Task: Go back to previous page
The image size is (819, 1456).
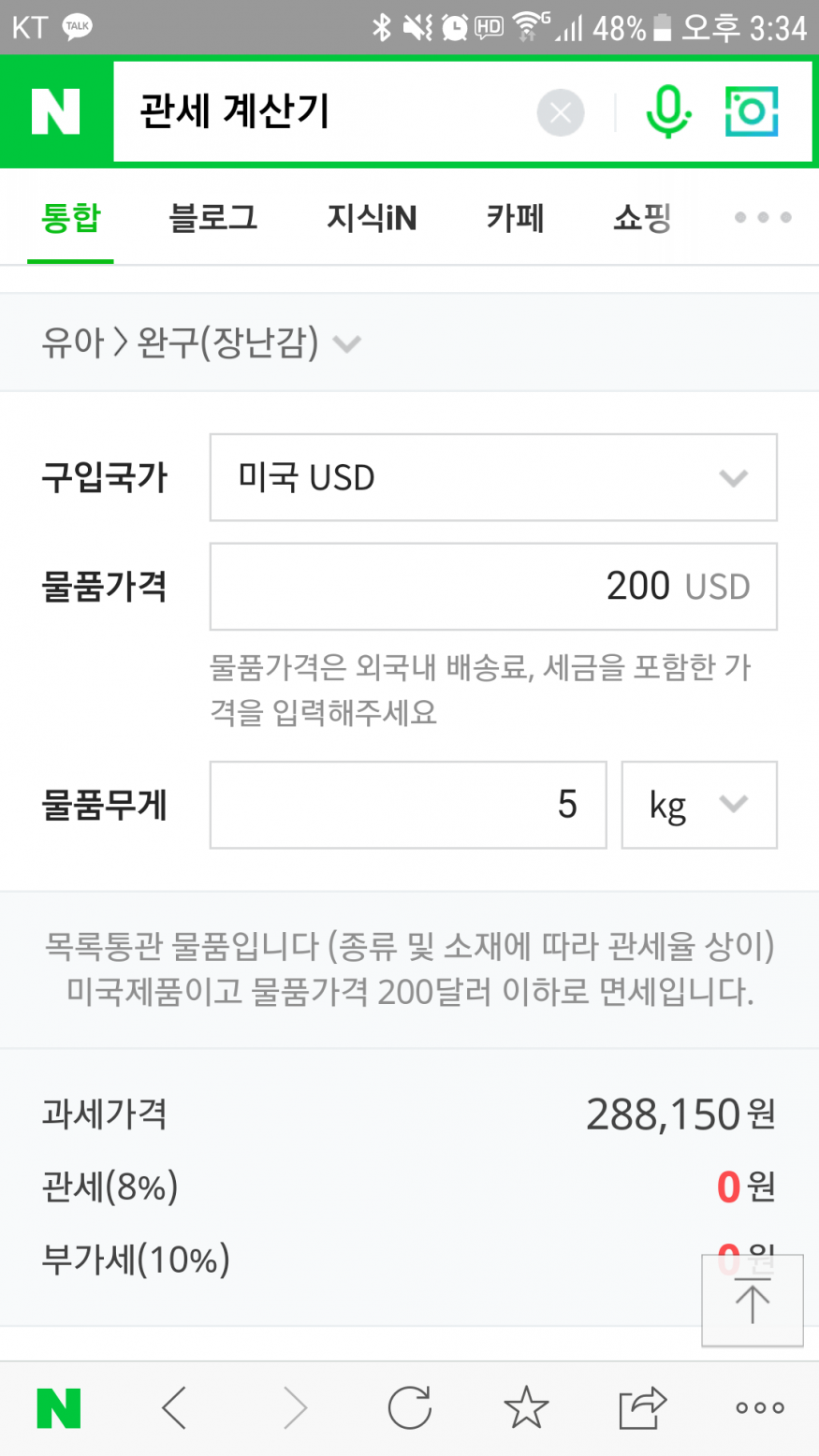Action: coord(175,1408)
